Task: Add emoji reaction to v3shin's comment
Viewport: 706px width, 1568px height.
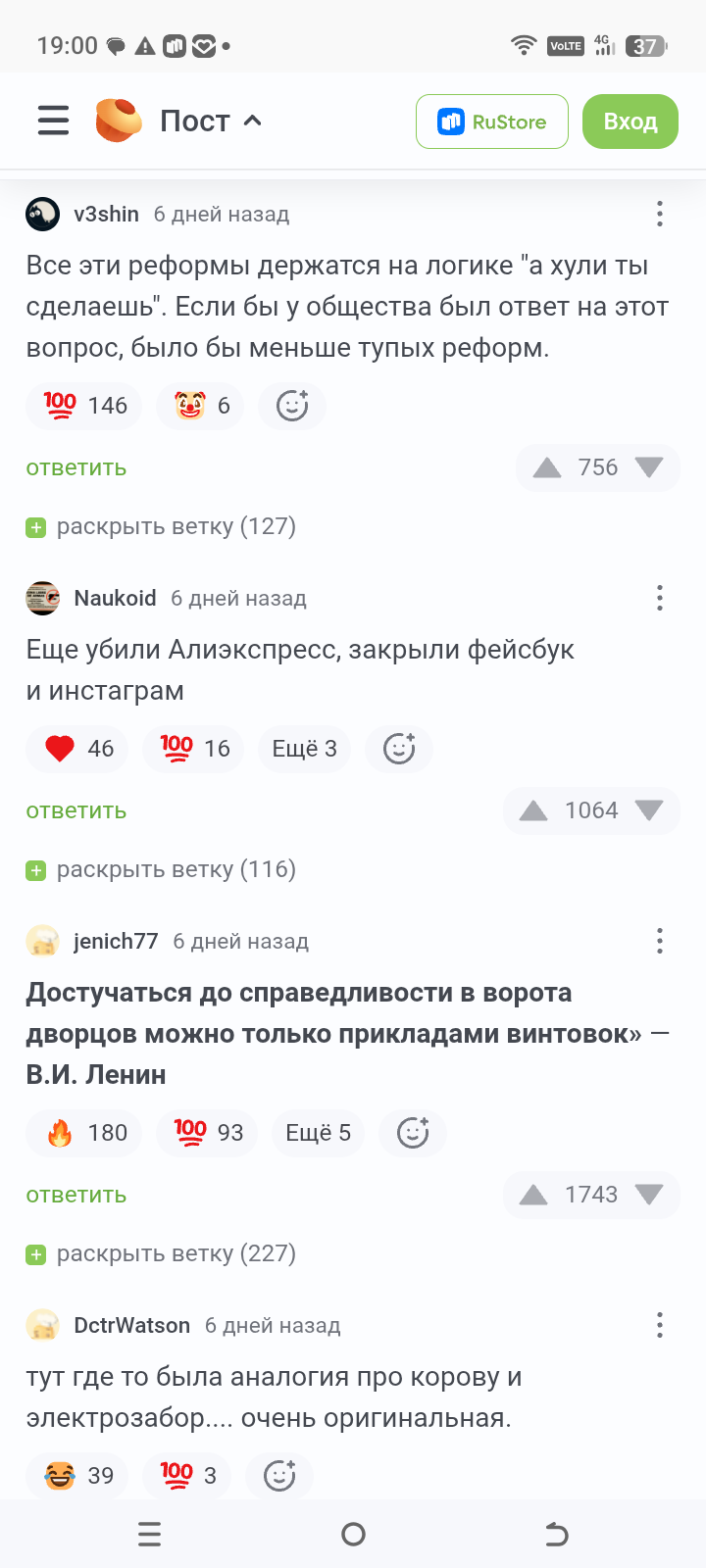Action: point(292,406)
